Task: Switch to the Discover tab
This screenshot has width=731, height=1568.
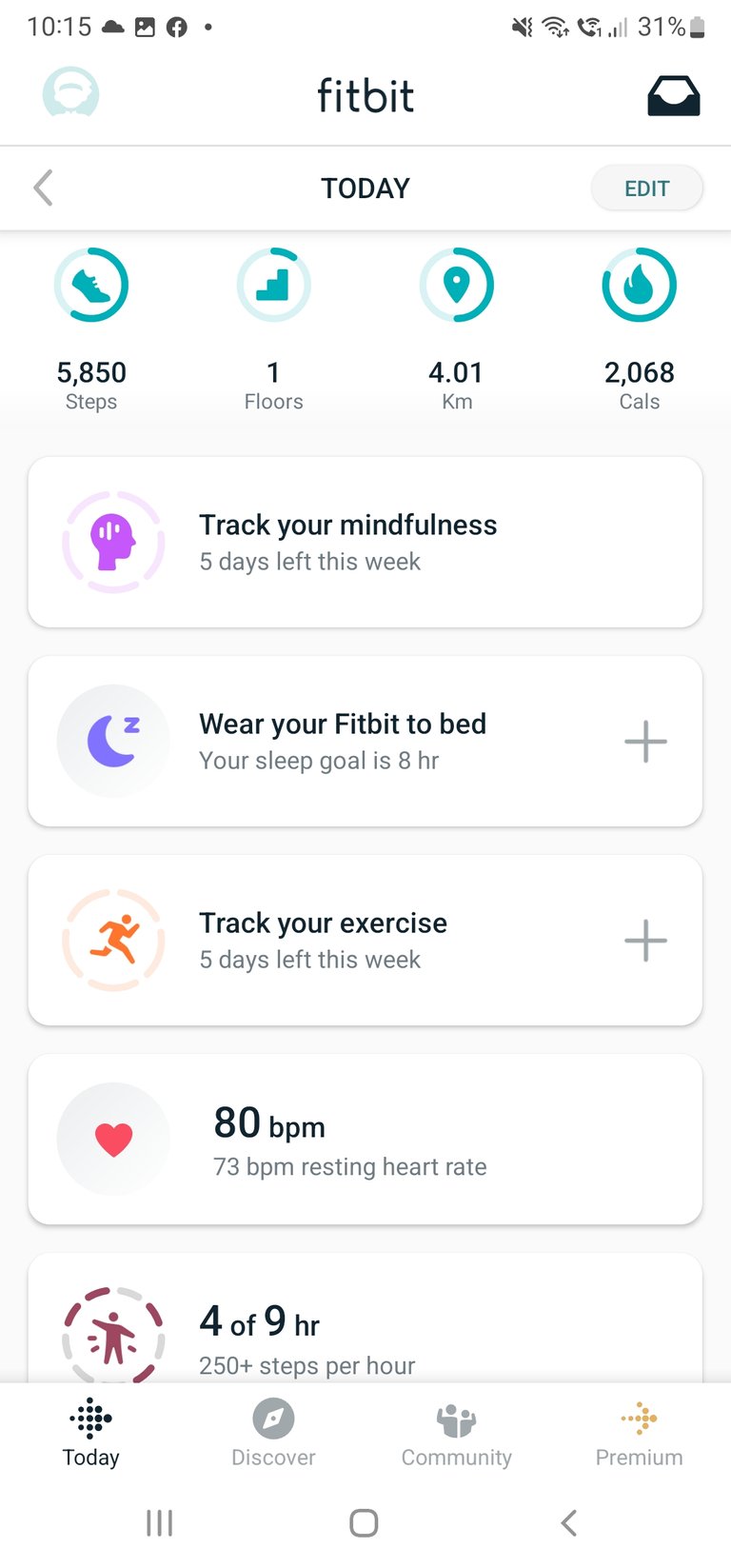Action: tap(273, 1434)
